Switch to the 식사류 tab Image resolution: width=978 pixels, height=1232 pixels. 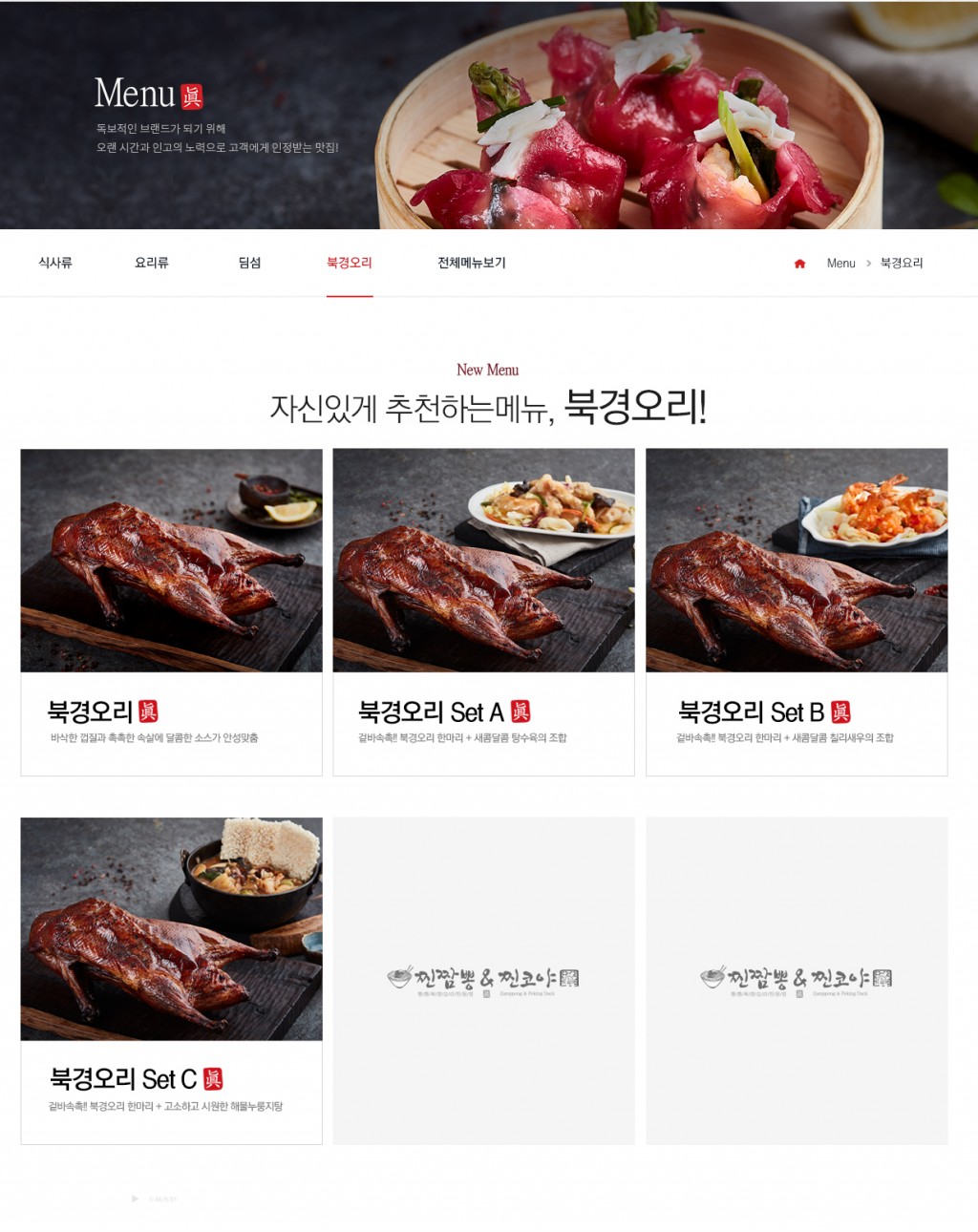55,263
